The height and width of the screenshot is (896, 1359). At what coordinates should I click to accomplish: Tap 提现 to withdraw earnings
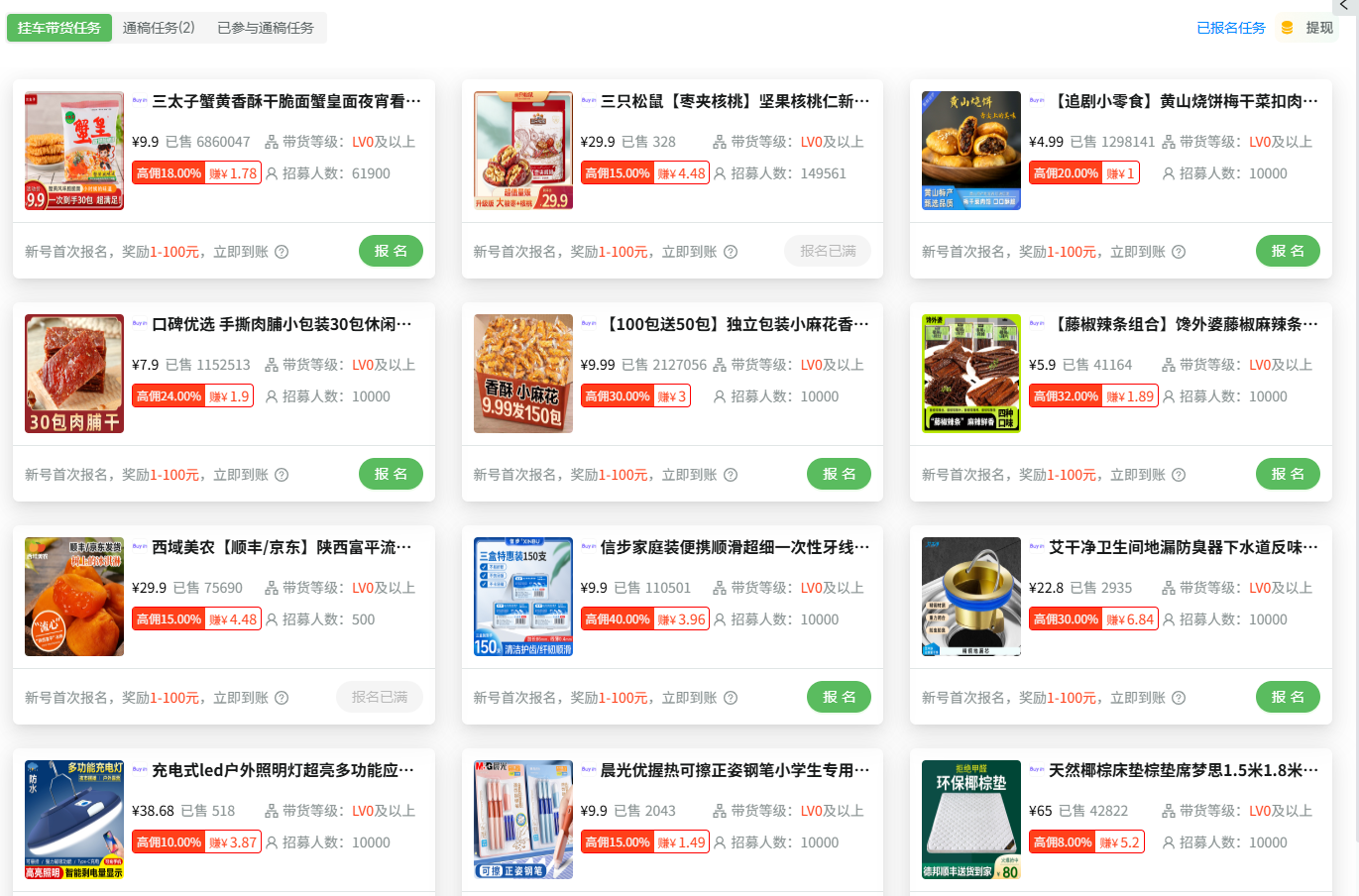[1318, 28]
